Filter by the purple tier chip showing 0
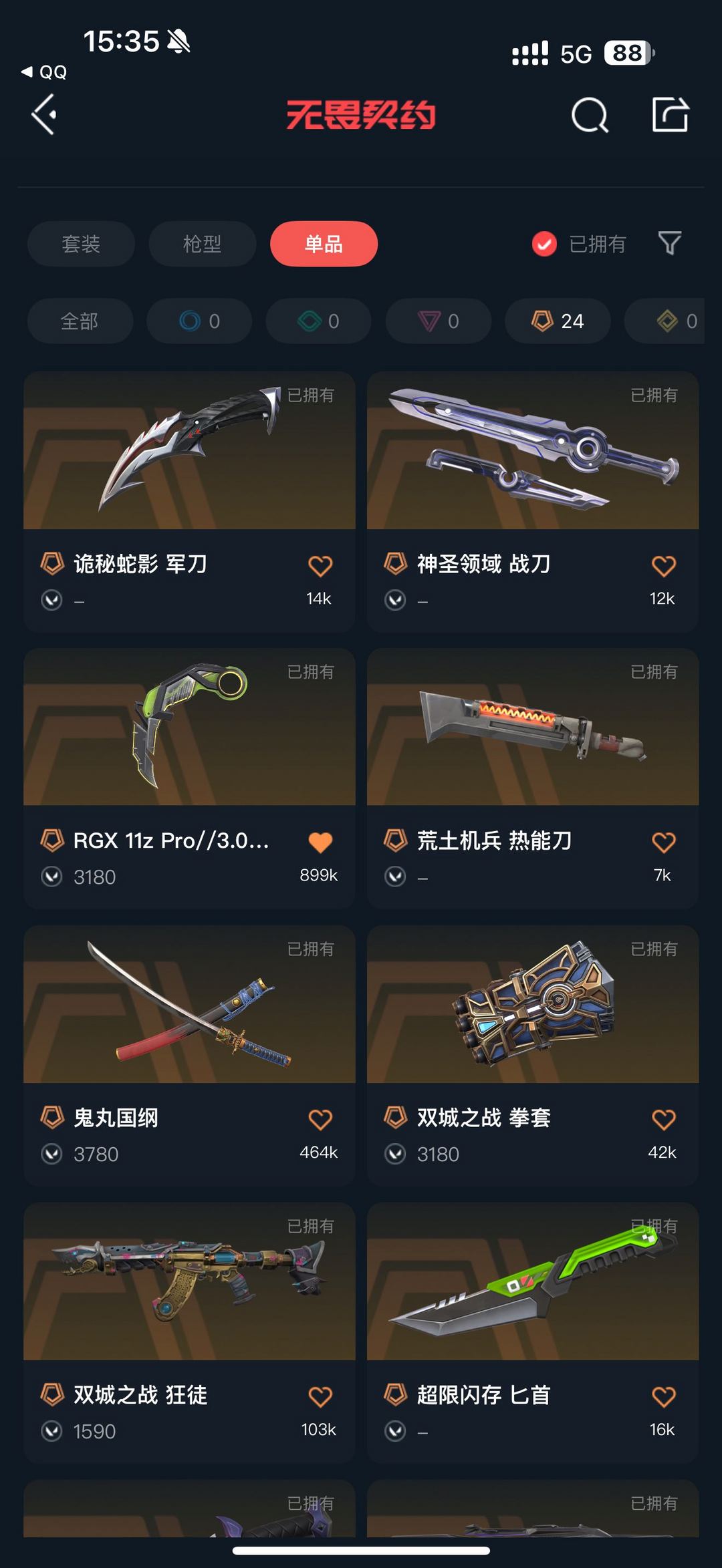Screen dimensions: 722x1568 (x=439, y=321)
